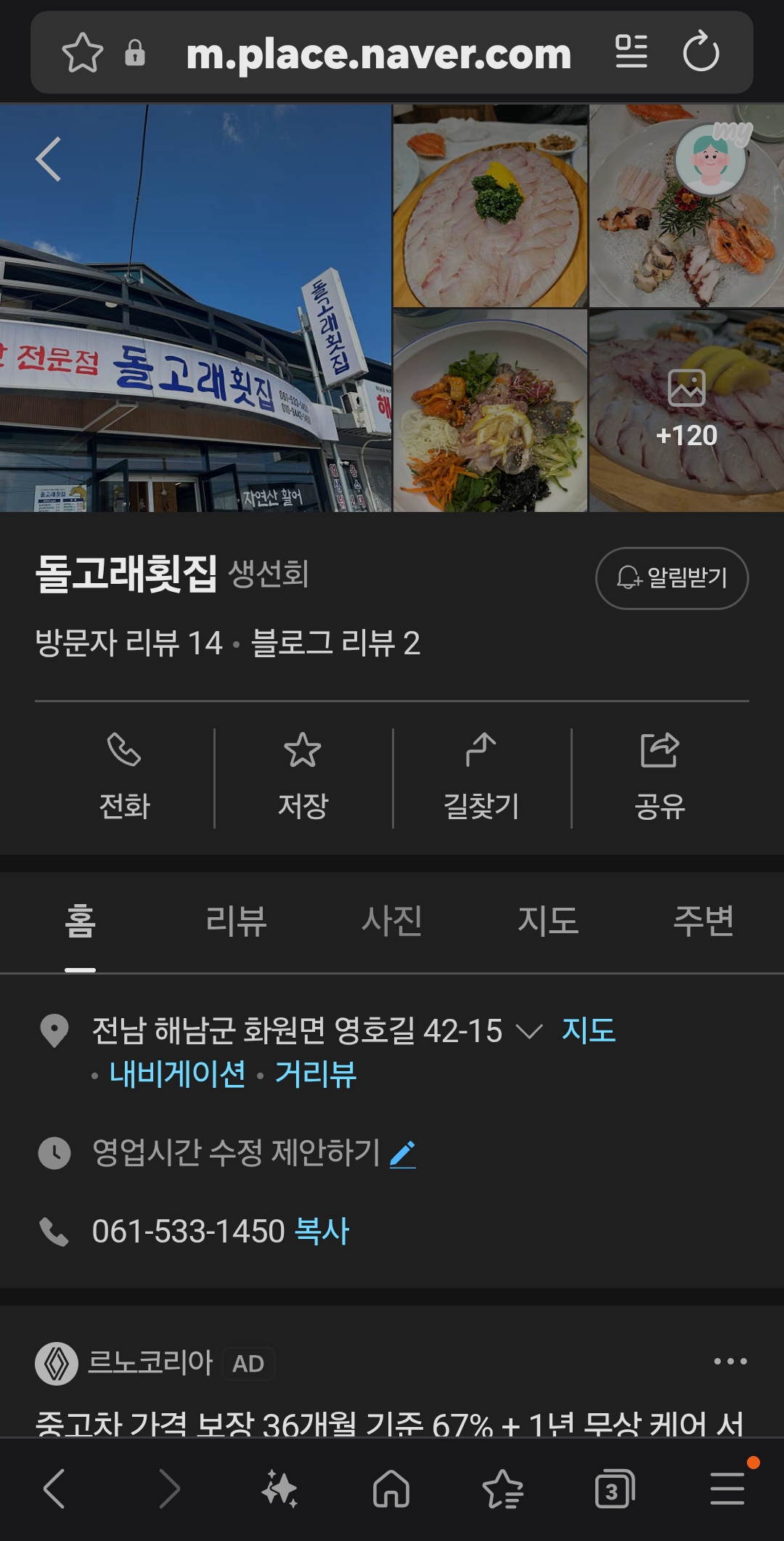Open the +120 more photos tile

686,411
